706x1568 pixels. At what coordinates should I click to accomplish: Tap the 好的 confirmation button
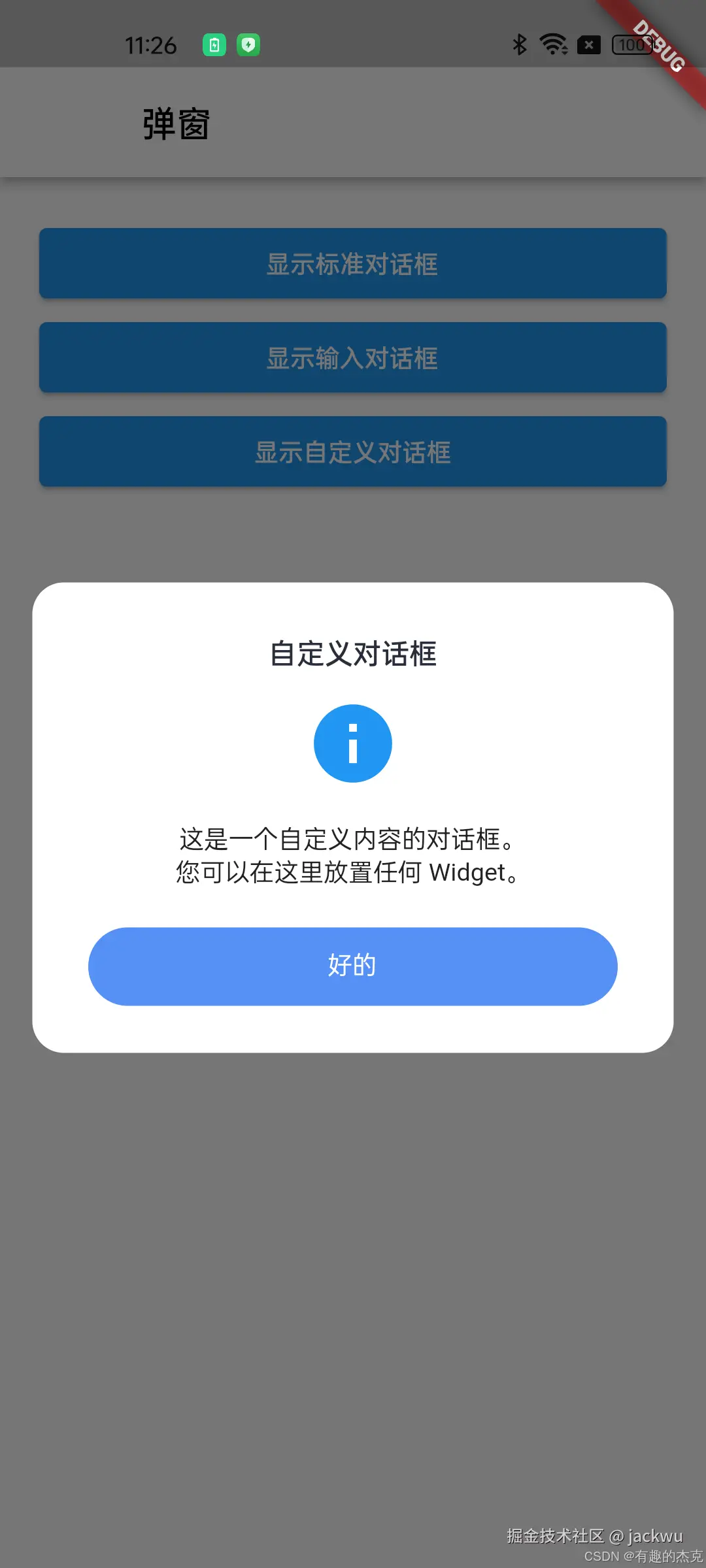click(352, 966)
